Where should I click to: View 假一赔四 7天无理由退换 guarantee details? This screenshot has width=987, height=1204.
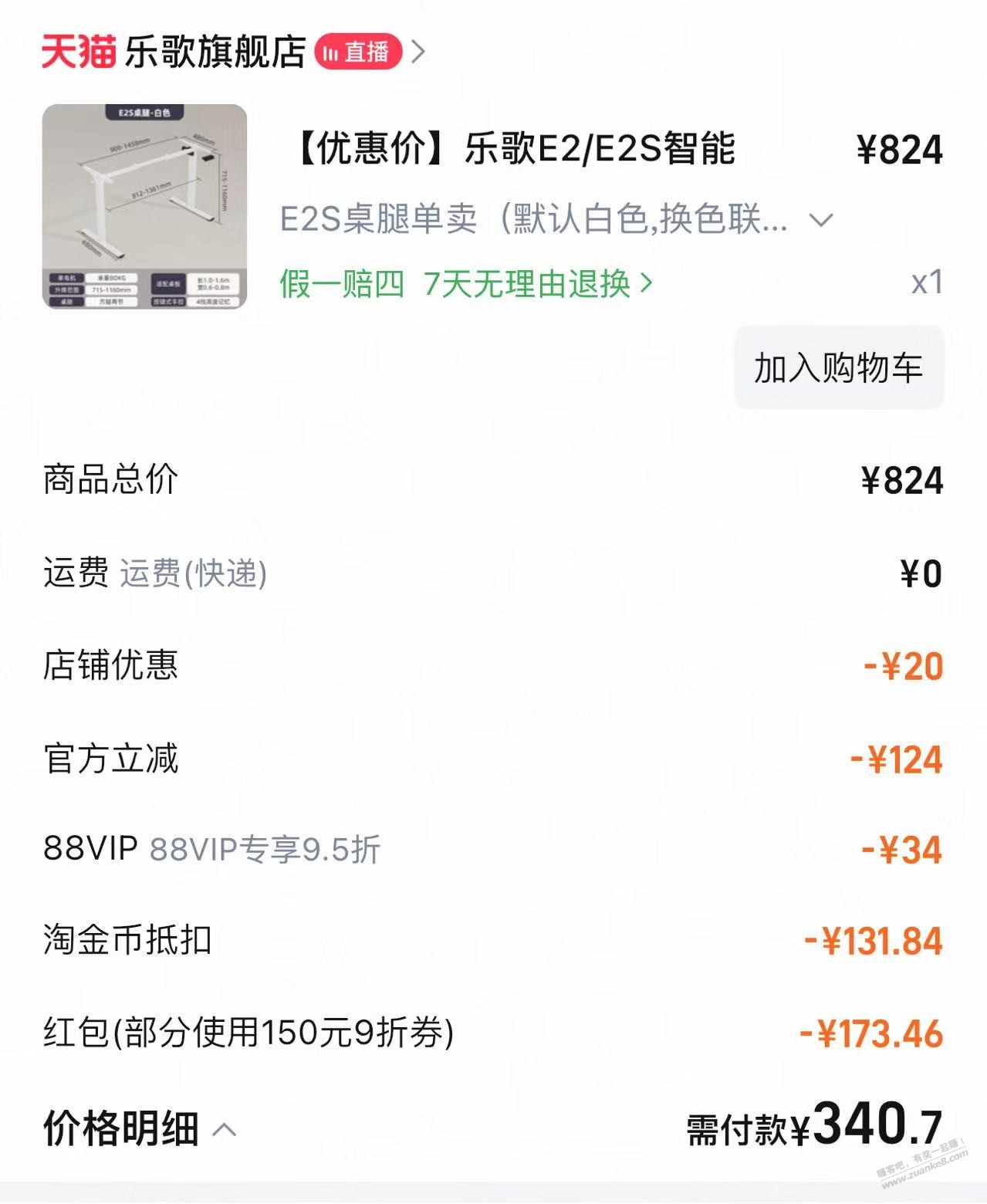click(465, 284)
